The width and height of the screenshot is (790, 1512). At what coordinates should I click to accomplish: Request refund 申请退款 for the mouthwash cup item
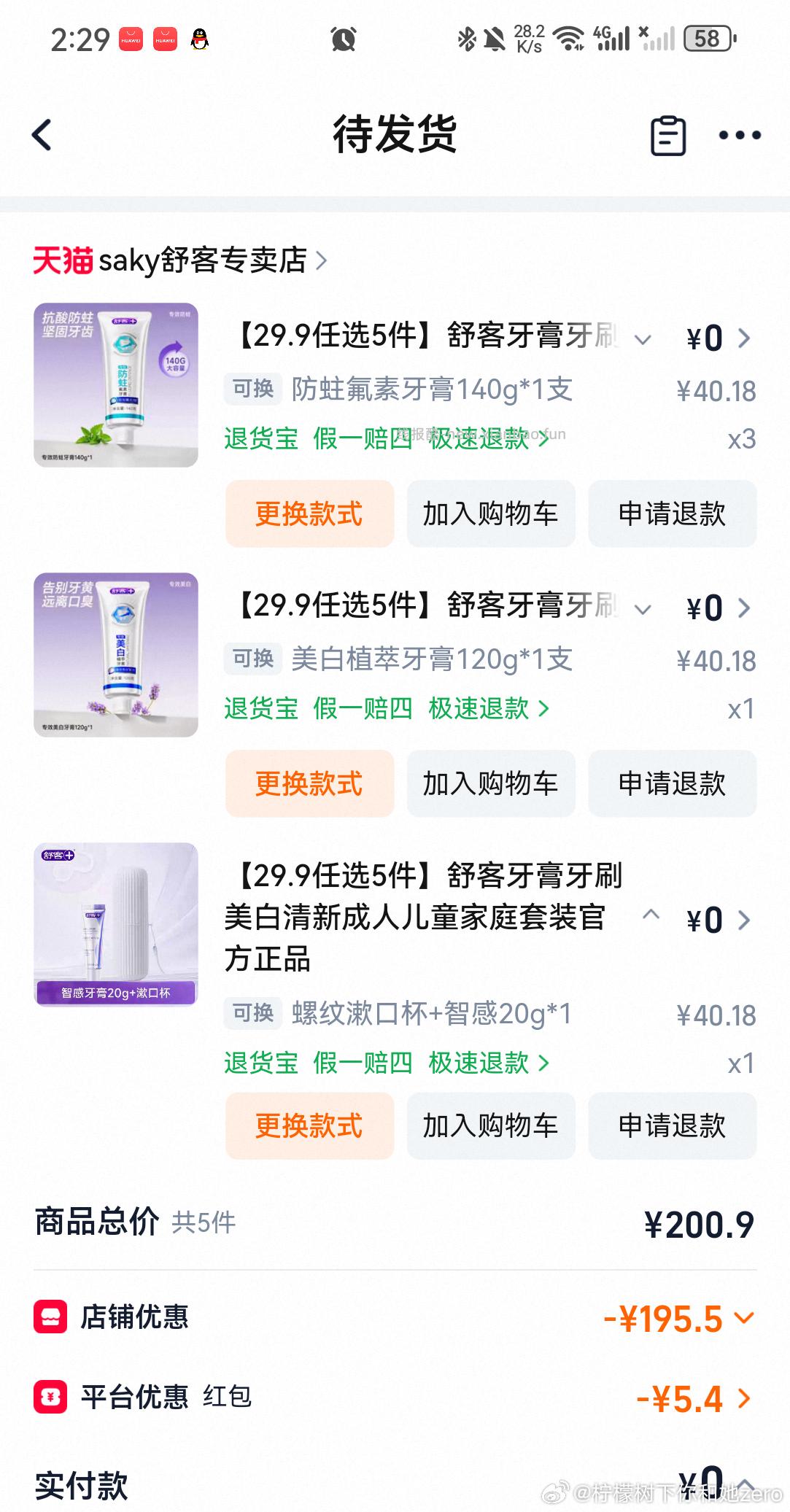(671, 1127)
